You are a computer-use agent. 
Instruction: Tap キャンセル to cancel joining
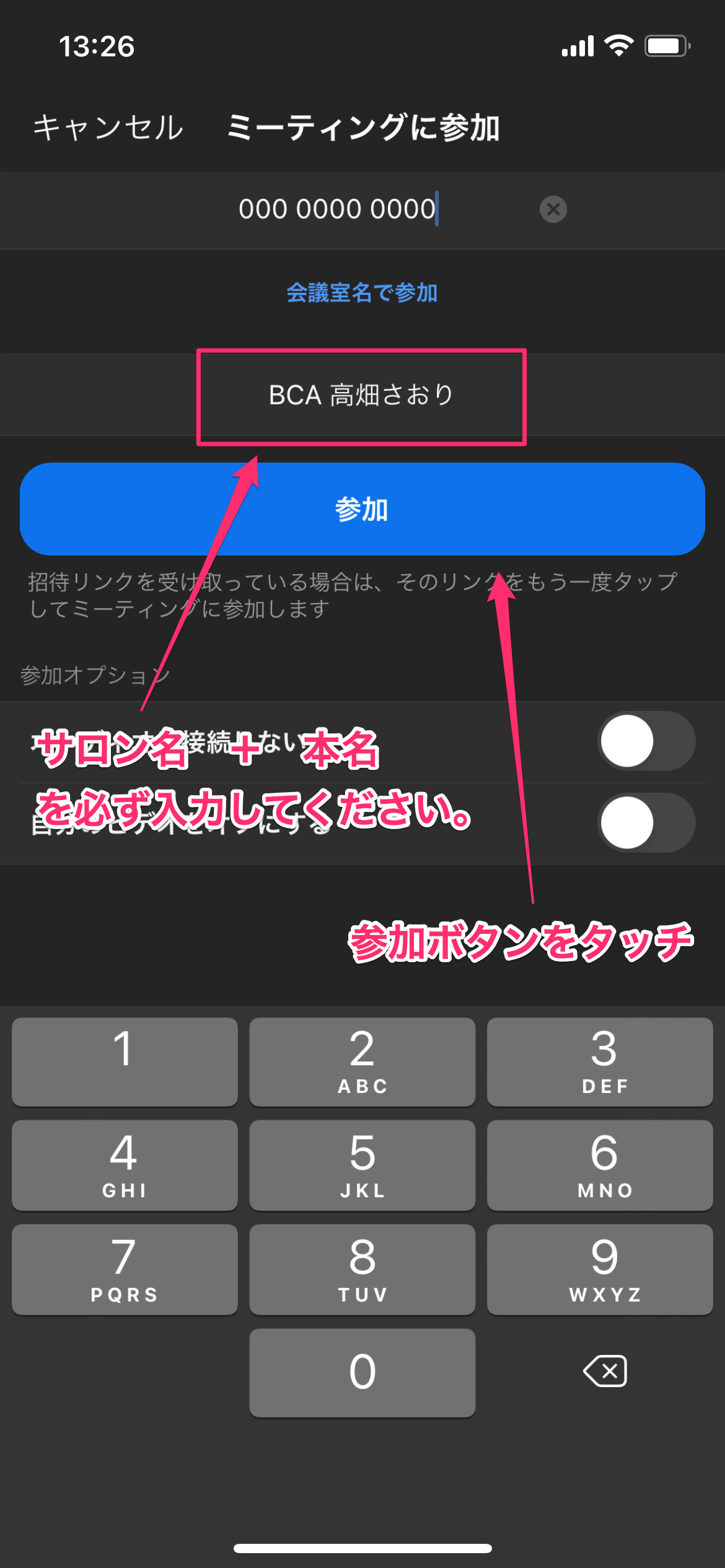click(108, 128)
